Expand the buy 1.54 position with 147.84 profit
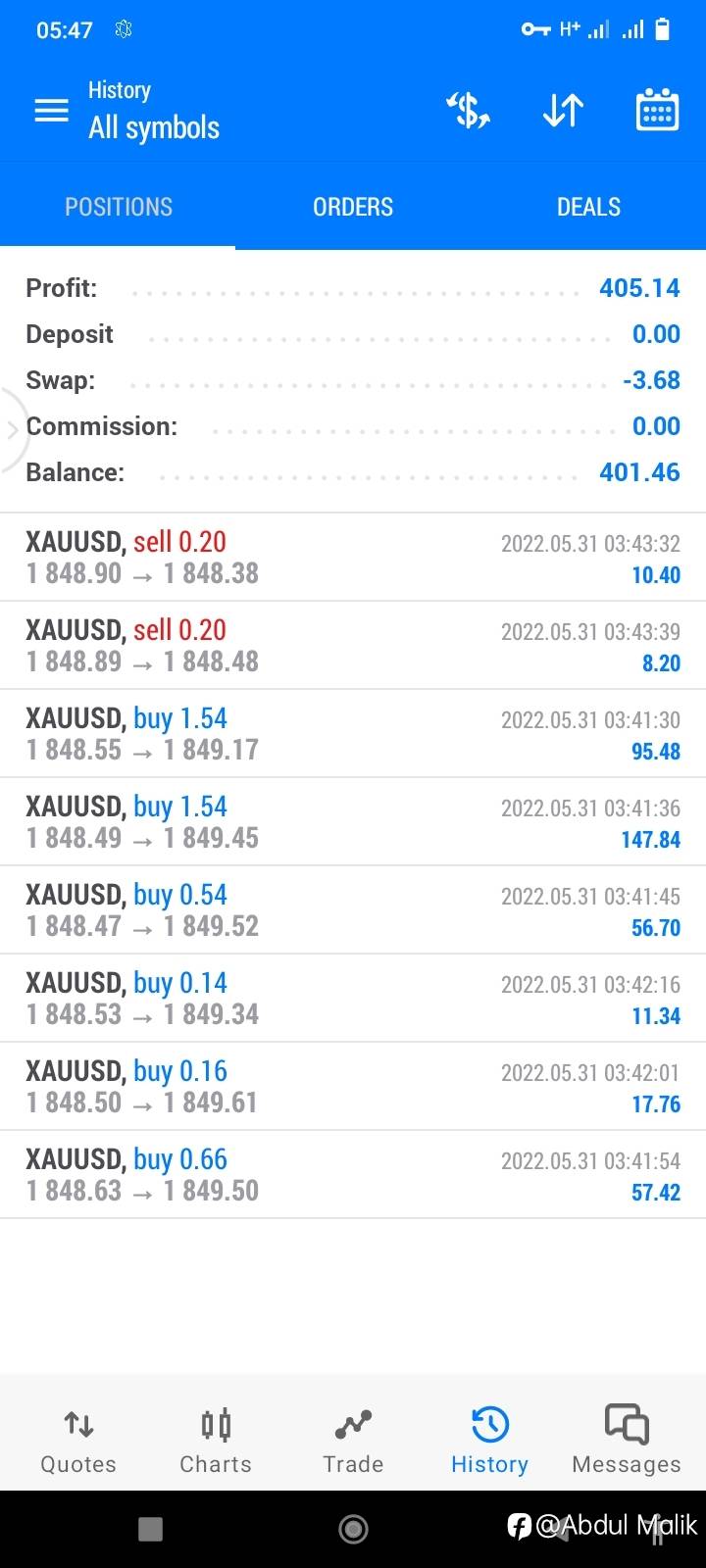The image size is (706, 1568). point(353,822)
